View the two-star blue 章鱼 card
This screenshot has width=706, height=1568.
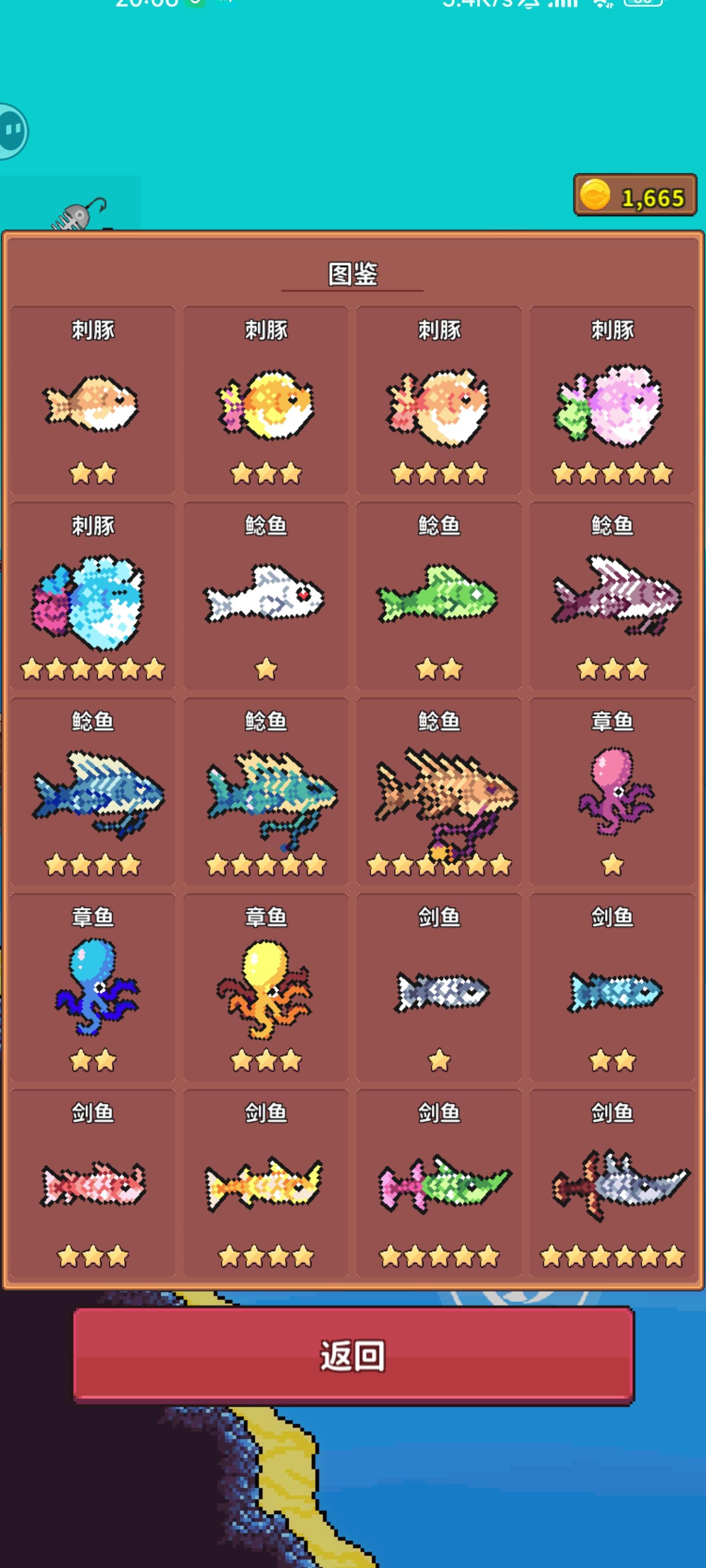pos(93,988)
